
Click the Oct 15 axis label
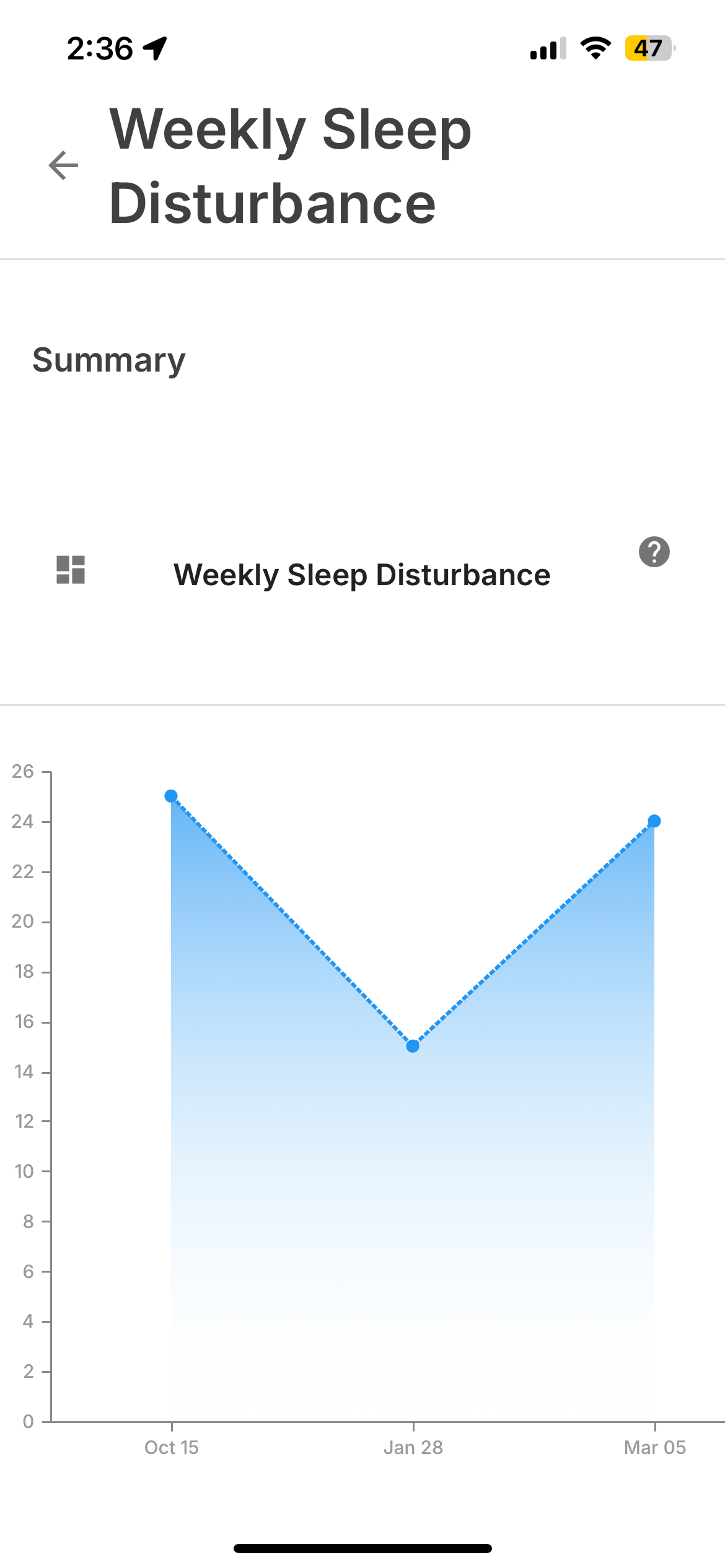171,1447
